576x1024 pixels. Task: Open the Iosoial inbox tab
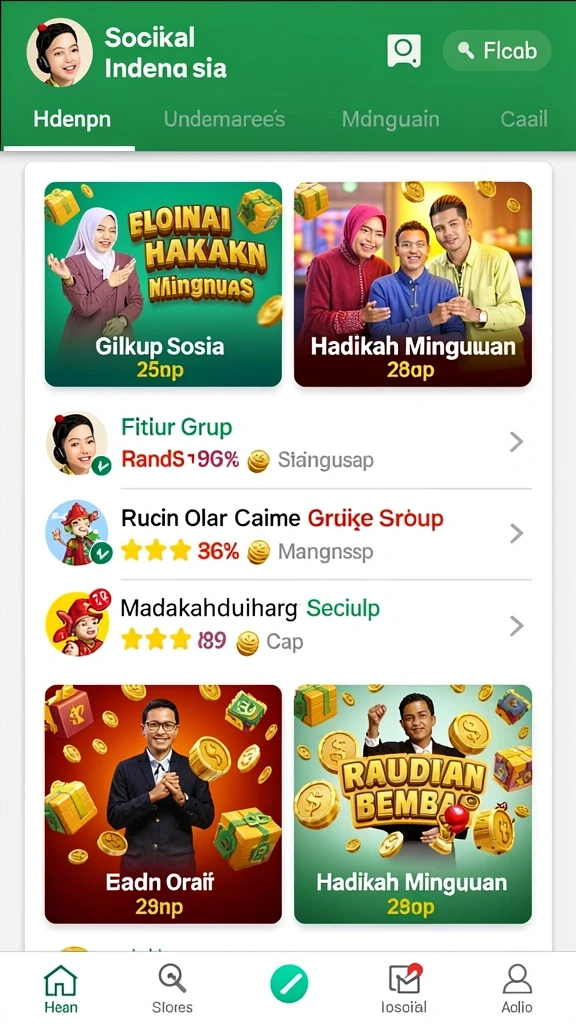coord(404,988)
